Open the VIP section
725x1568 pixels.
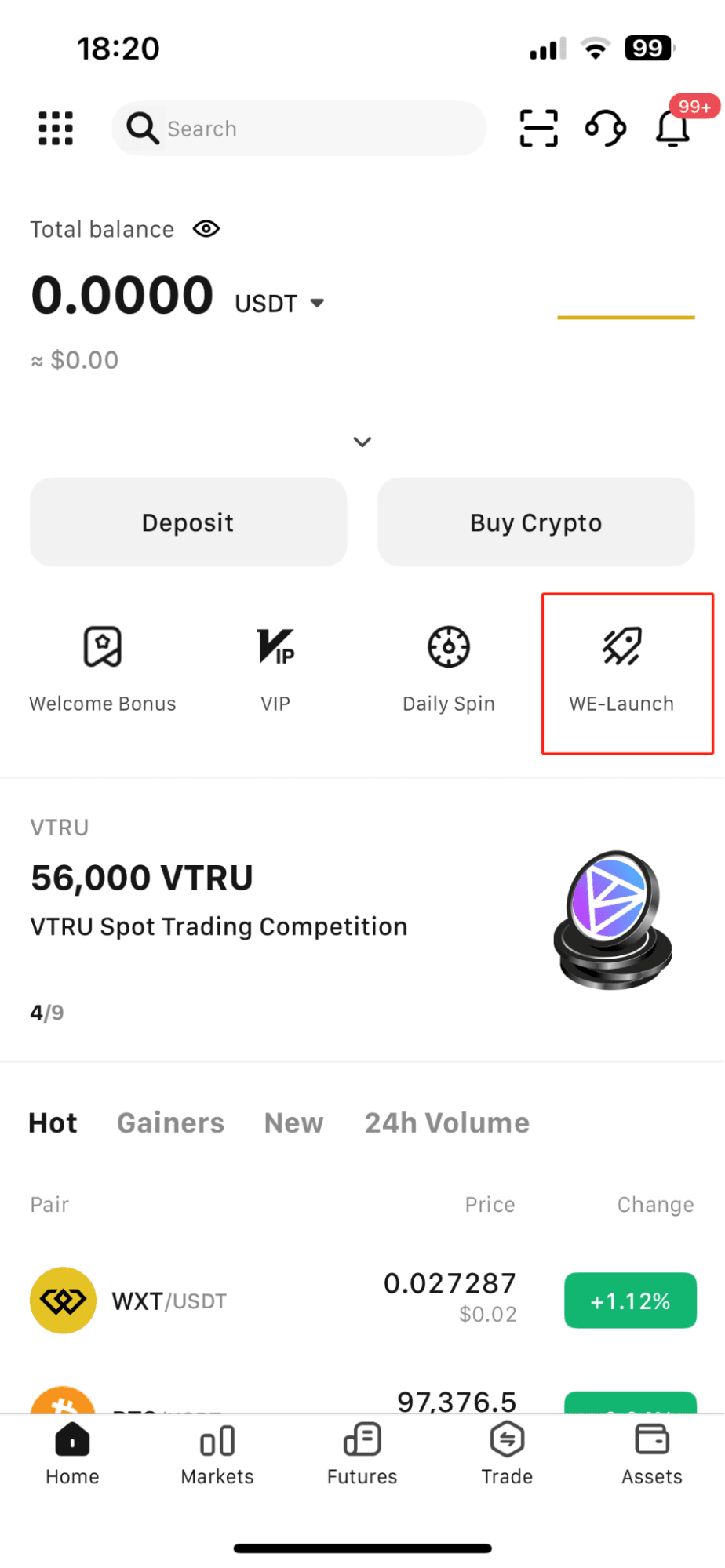(275, 667)
